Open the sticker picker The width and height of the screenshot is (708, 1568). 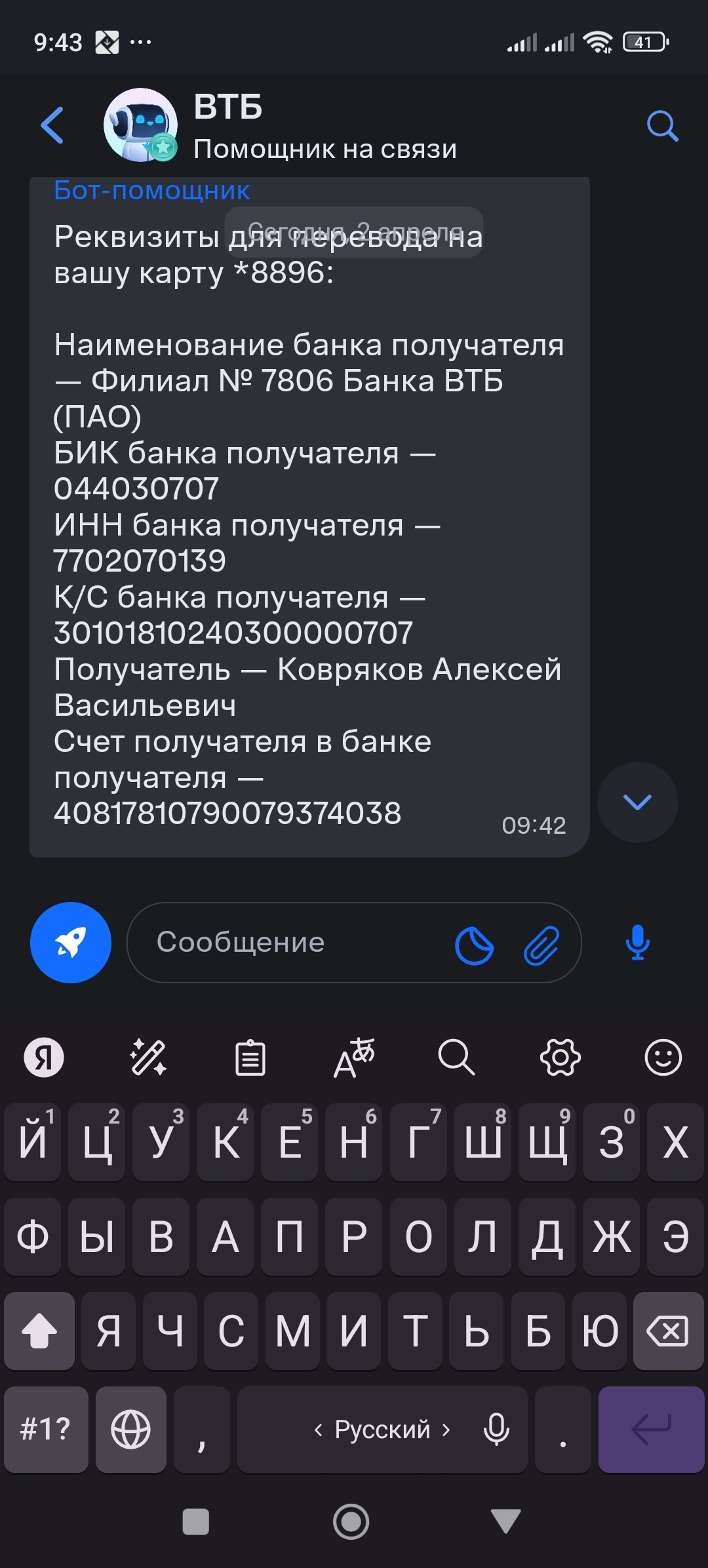pos(474,945)
